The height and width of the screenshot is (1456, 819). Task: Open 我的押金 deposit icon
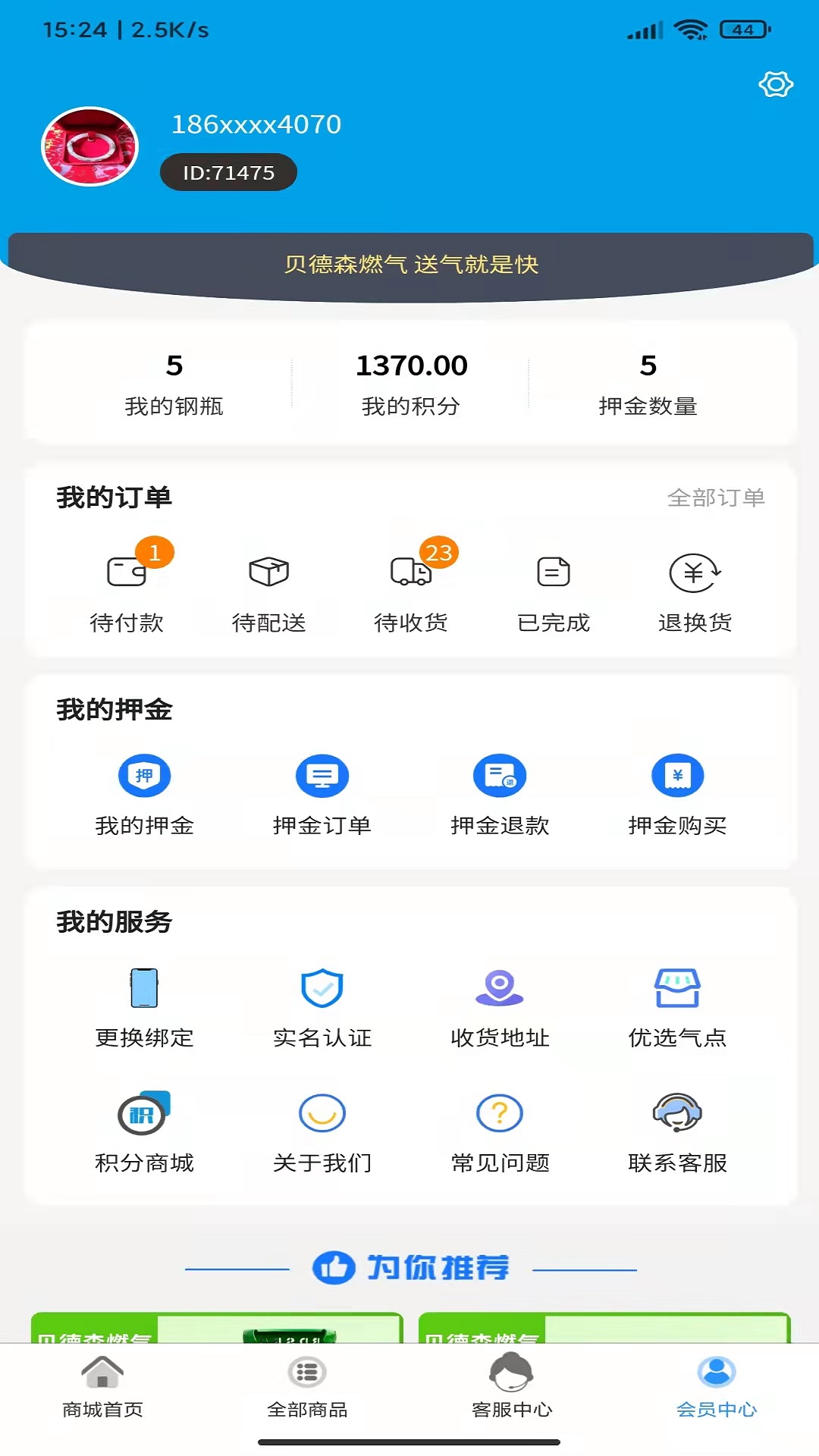click(x=144, y=776)
